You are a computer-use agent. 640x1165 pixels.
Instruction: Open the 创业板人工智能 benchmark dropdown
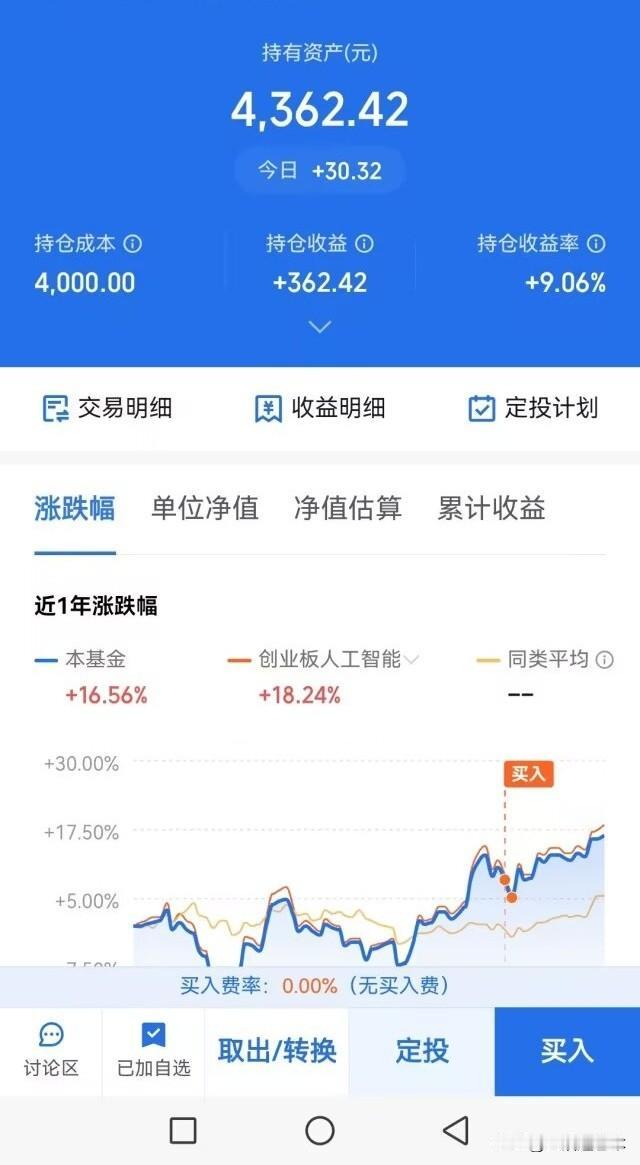413,659
